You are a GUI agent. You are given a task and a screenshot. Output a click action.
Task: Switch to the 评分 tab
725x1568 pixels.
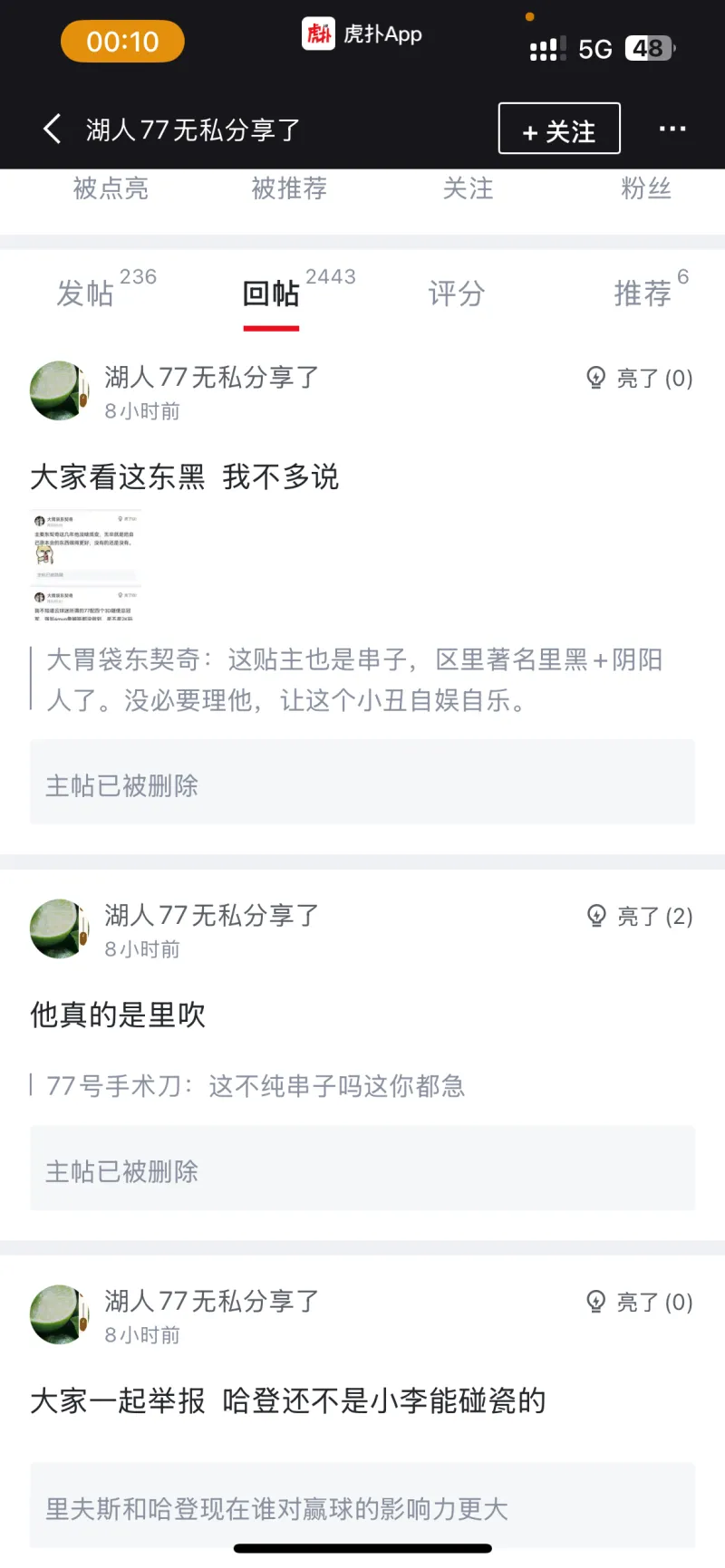(x=456, y=293)
